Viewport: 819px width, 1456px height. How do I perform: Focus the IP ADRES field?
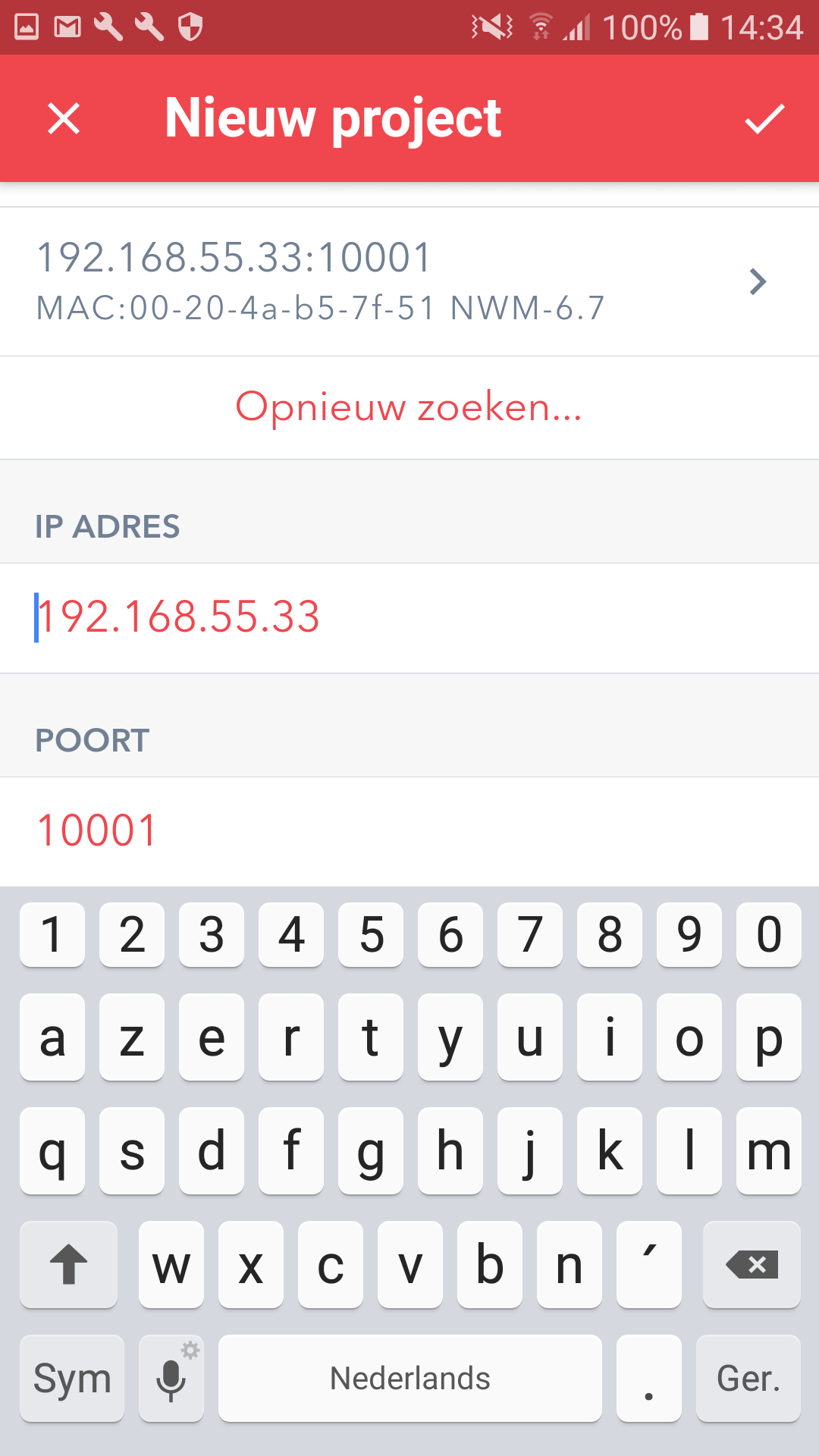tap(409, 618)
